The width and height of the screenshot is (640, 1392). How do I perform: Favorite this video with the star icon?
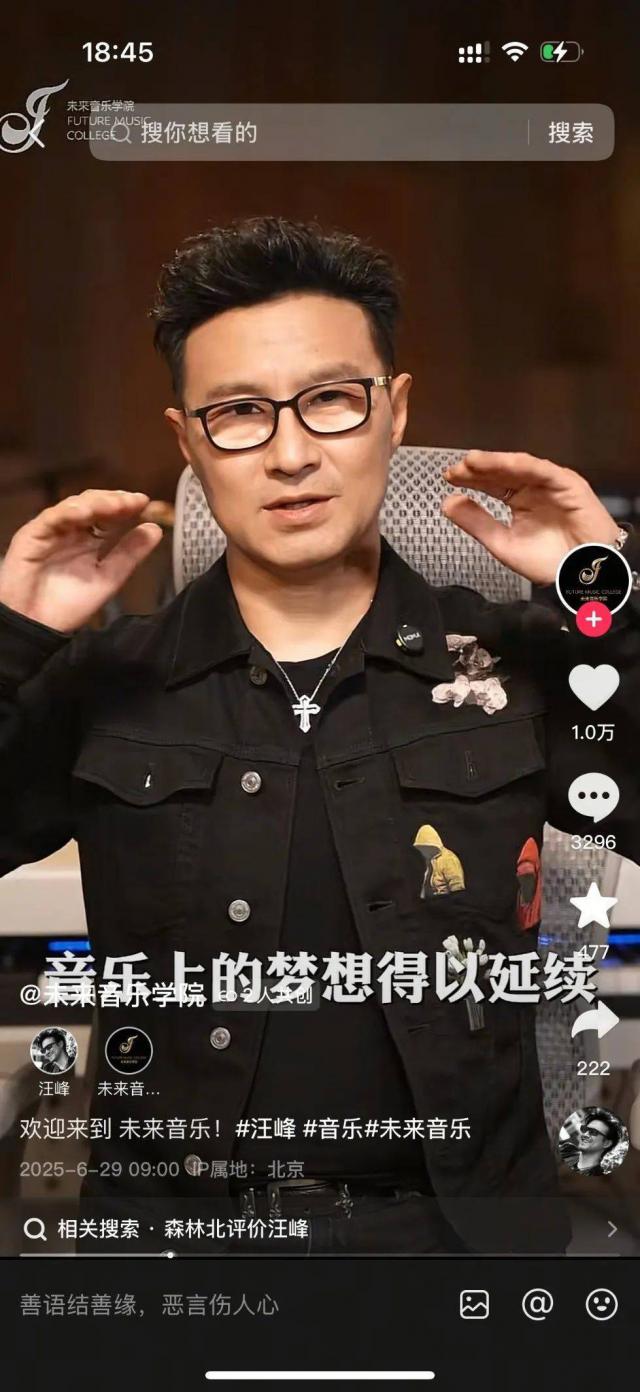pyautogui.click(x=593, y=906)
